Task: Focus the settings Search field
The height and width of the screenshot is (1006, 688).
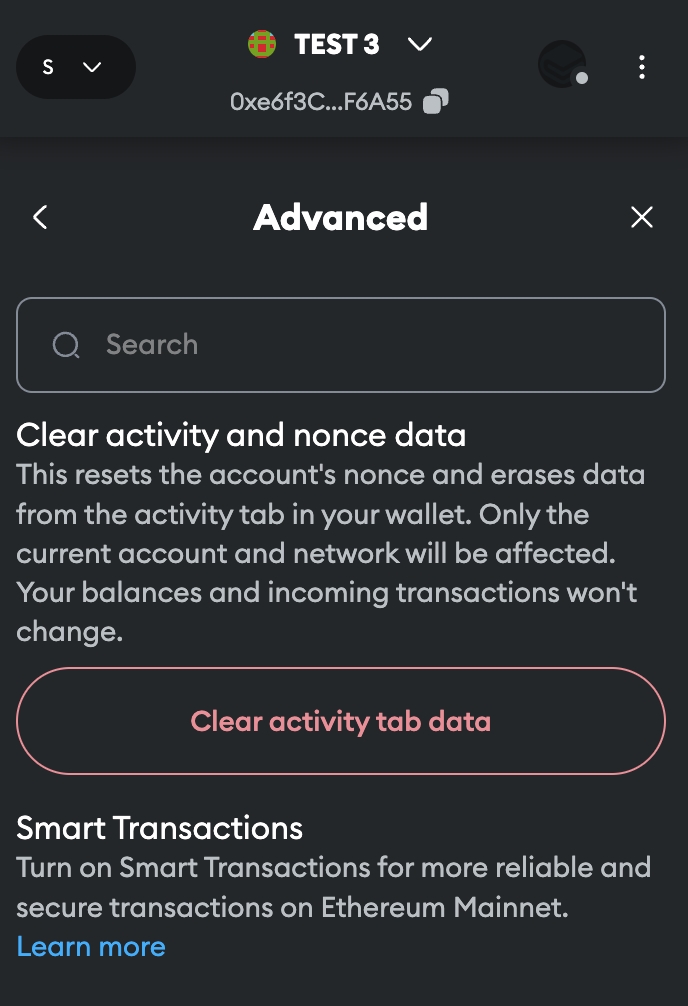Action: click(x=340, y=345)
